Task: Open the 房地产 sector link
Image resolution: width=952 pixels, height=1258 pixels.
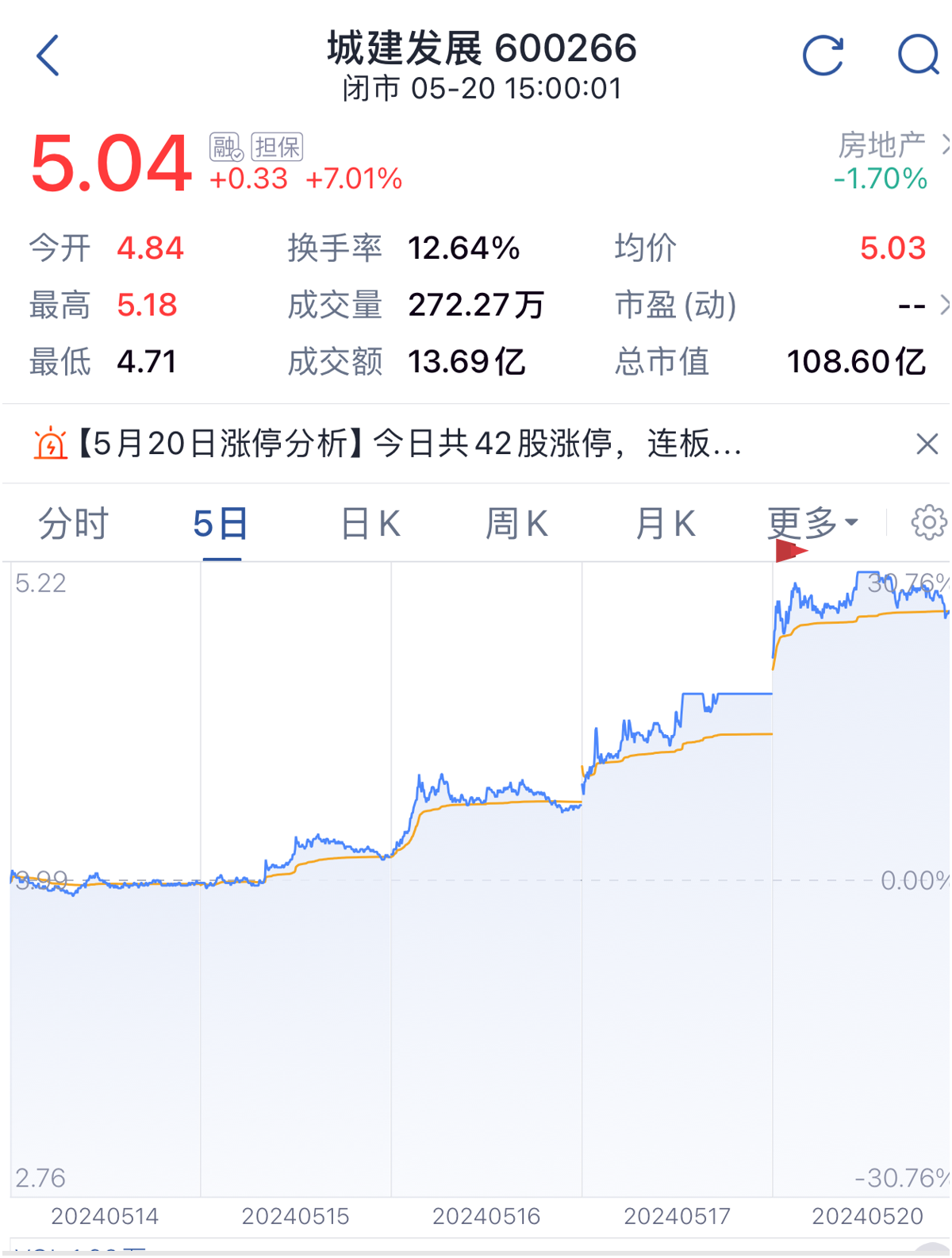Action: pyautogui.click(x=885, y=146)
